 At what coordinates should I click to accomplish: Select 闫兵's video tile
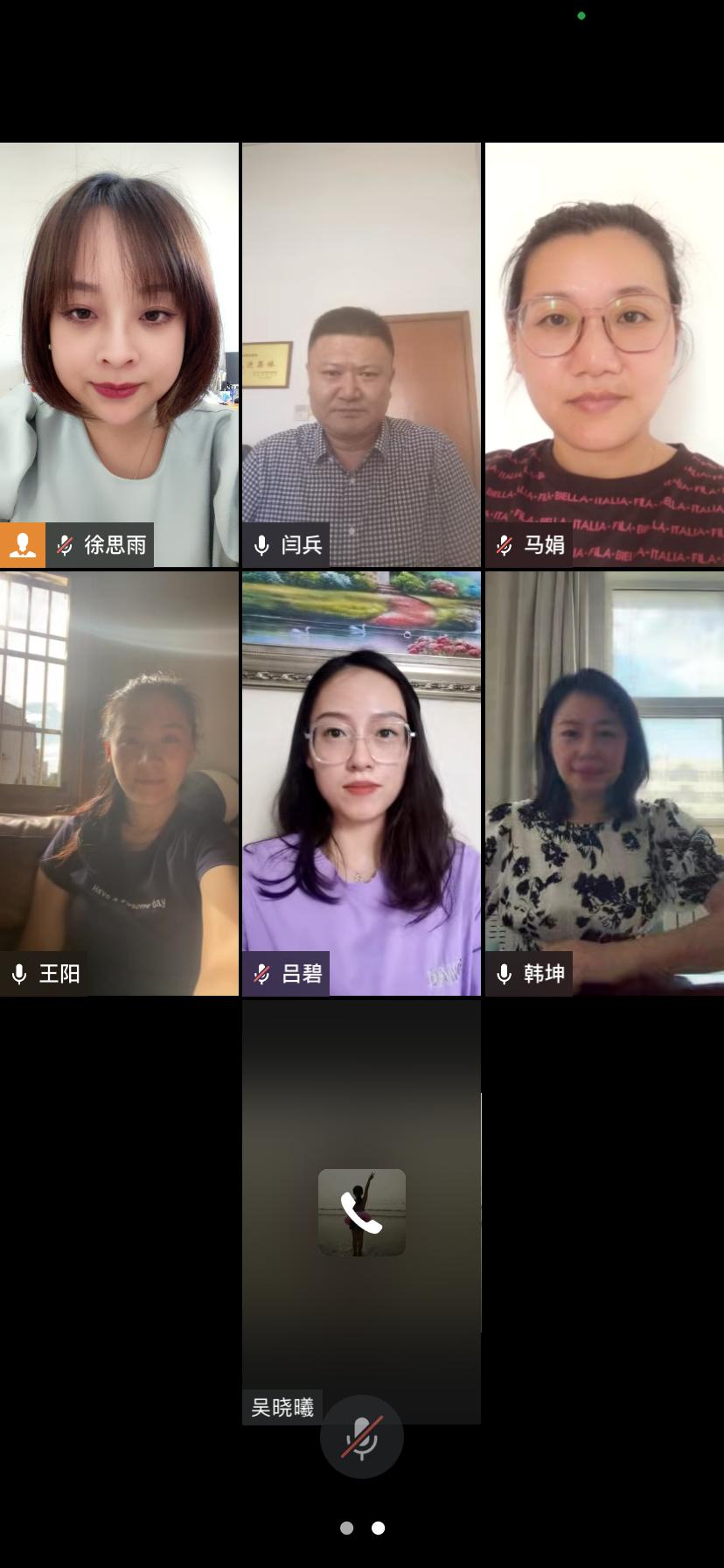pos(361,354)
